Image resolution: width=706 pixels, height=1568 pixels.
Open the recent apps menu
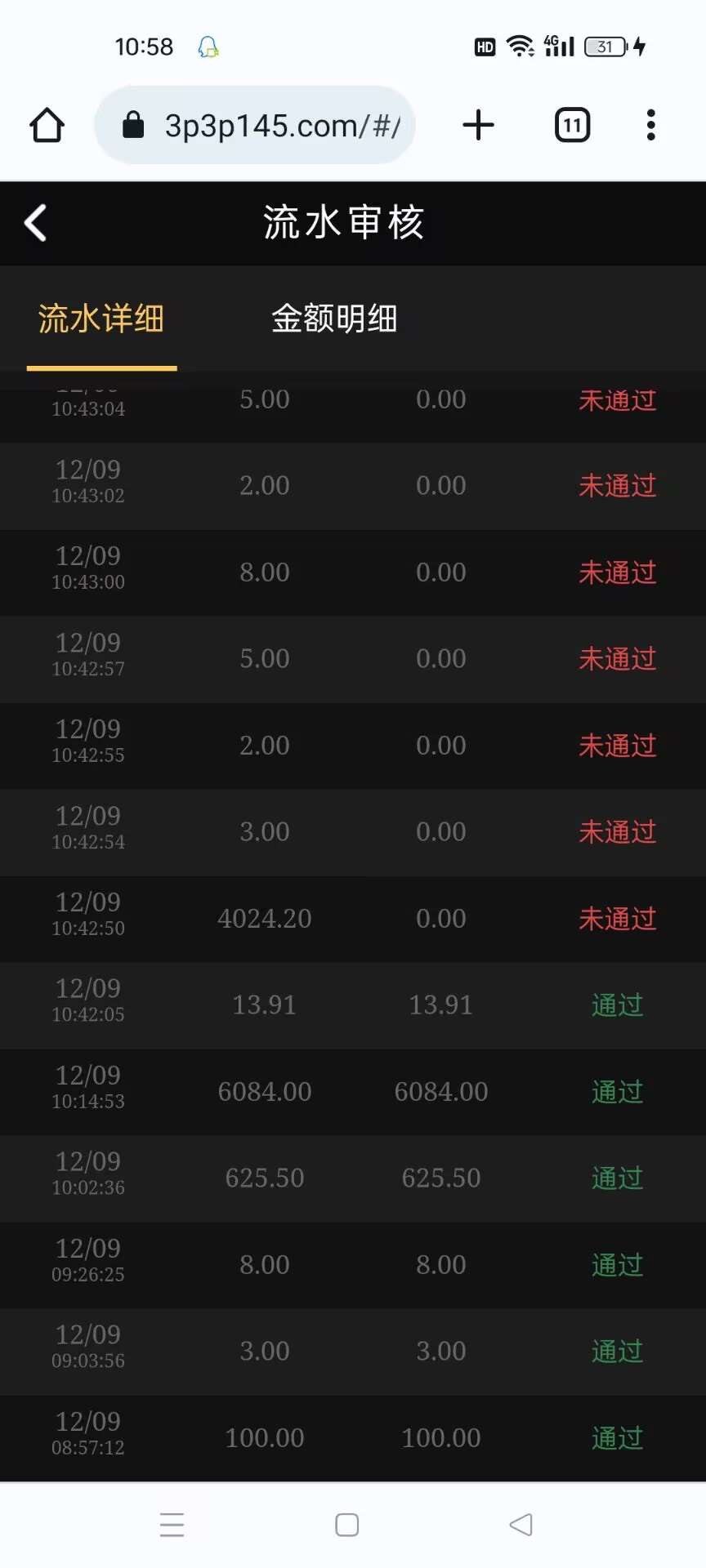(x=172, y=1525)
